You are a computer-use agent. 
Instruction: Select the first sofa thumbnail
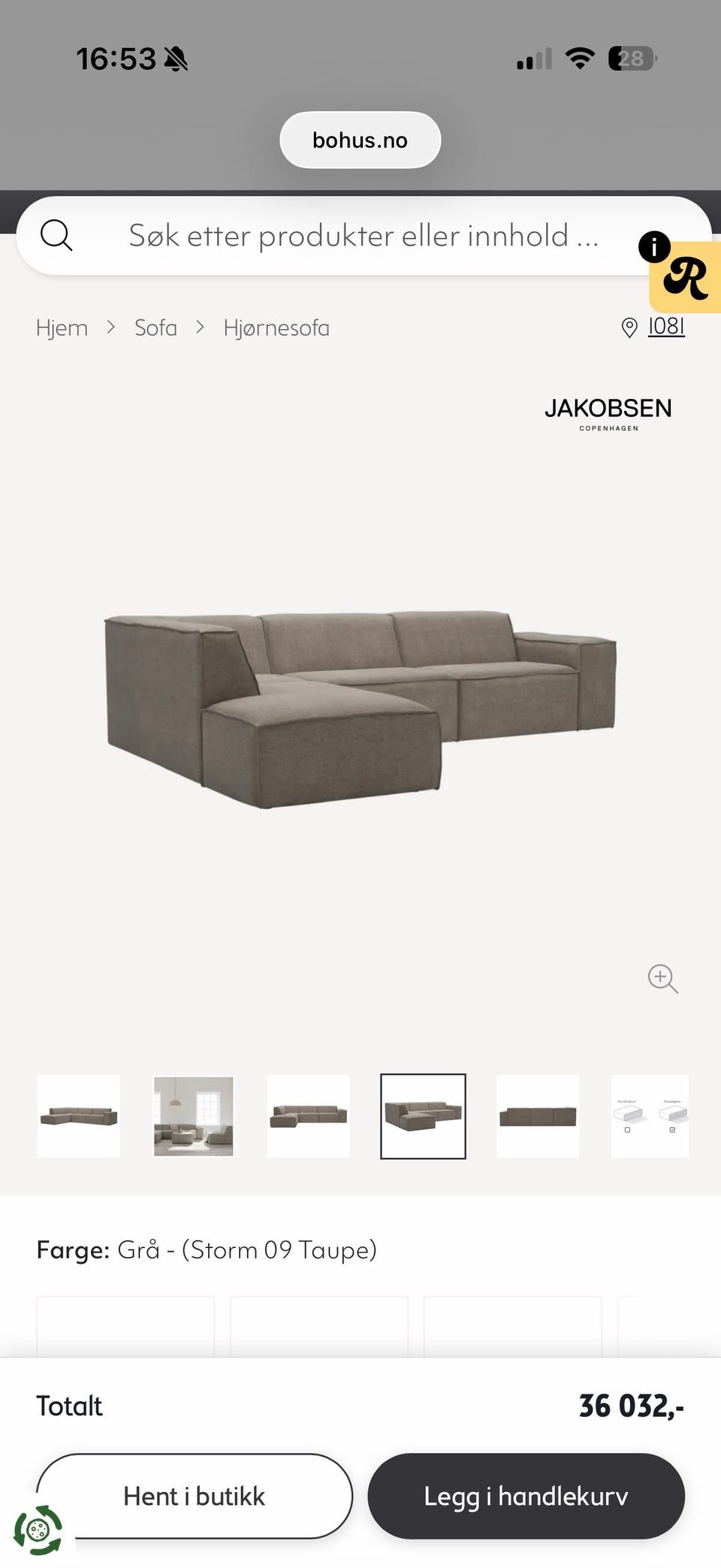(x=79, y=1116)
